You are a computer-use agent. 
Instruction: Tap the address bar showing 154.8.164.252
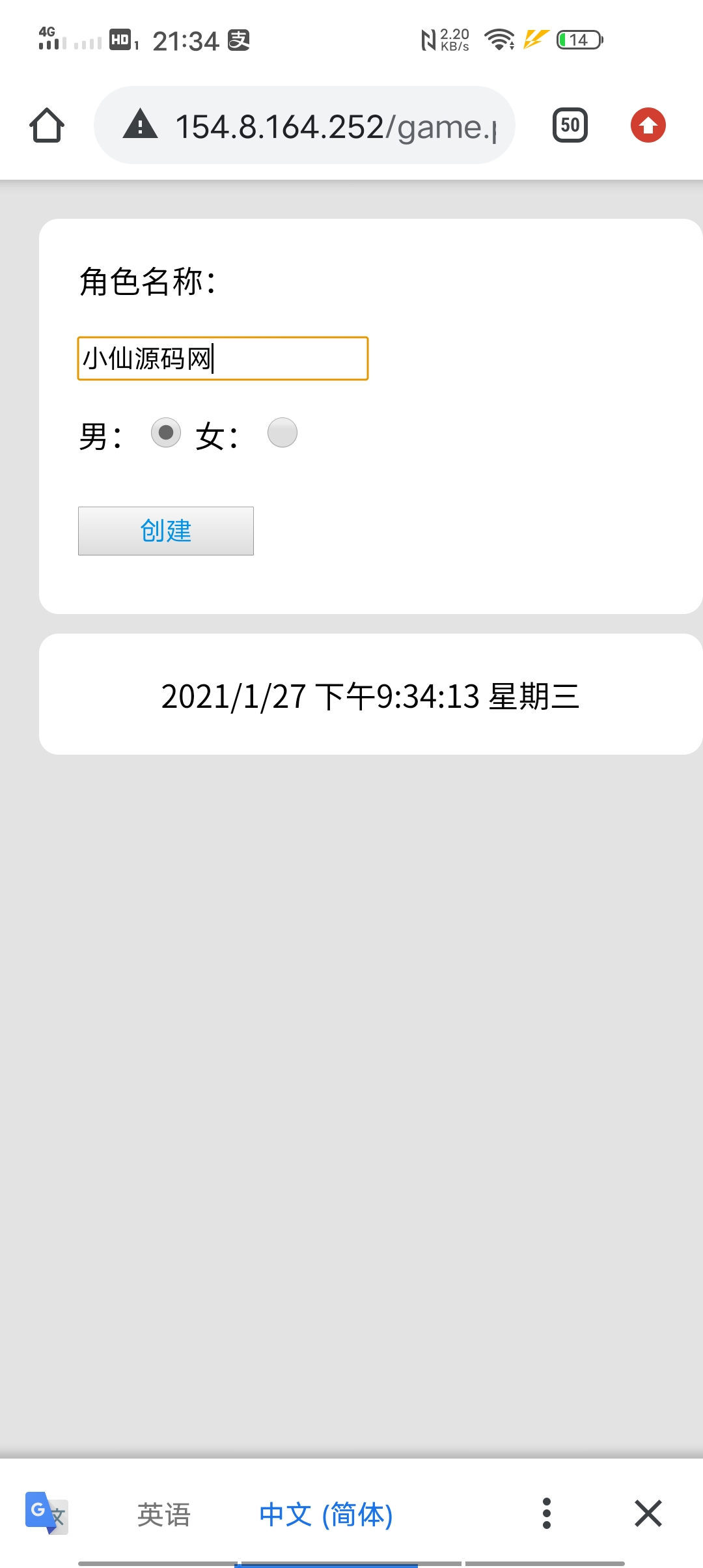pos(305,125)
